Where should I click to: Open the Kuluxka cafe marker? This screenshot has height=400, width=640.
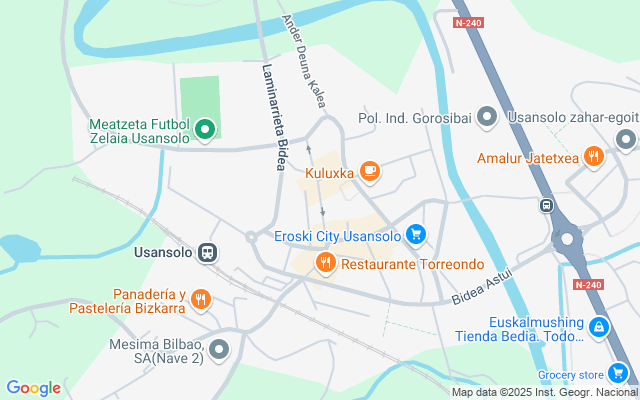point(370,172)
